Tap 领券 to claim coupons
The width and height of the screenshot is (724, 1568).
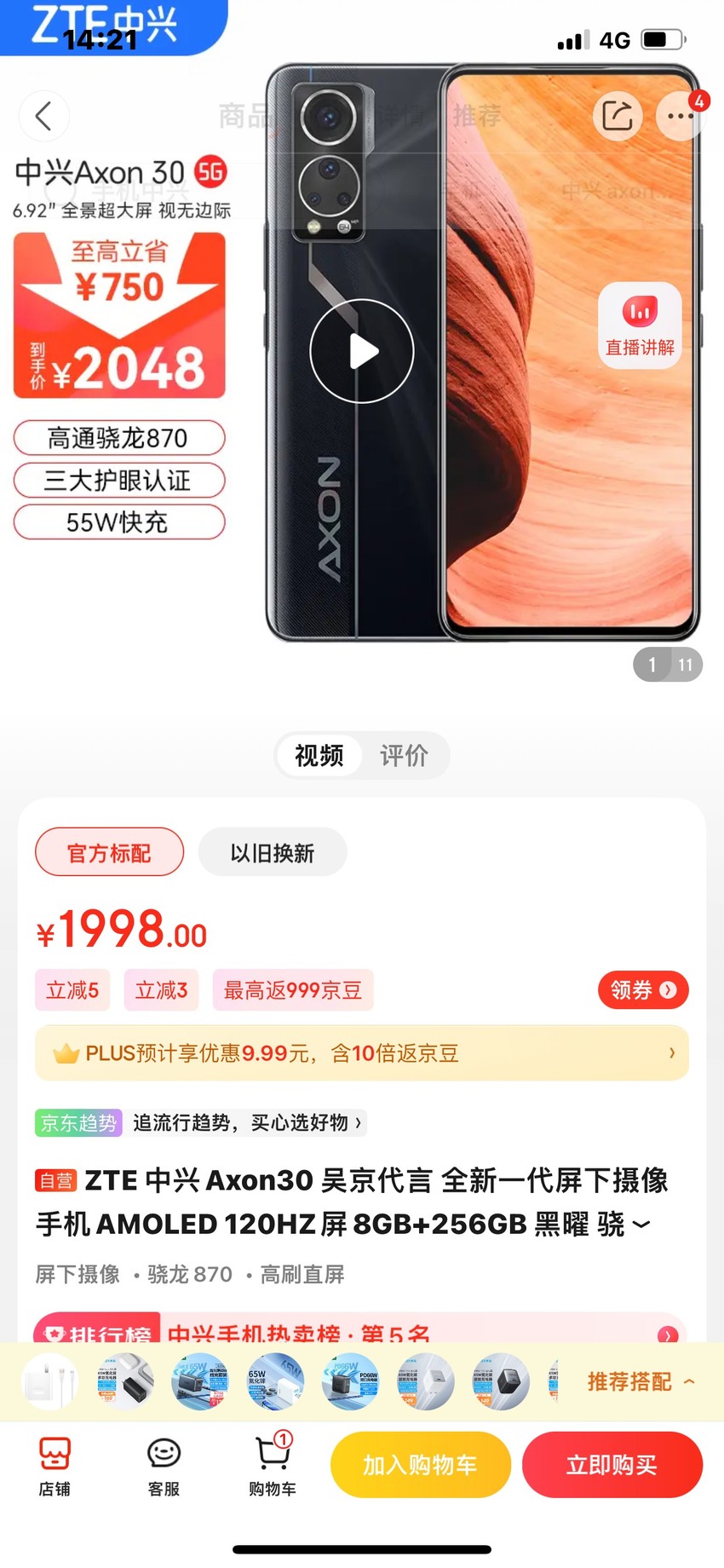tap(643, 990)
